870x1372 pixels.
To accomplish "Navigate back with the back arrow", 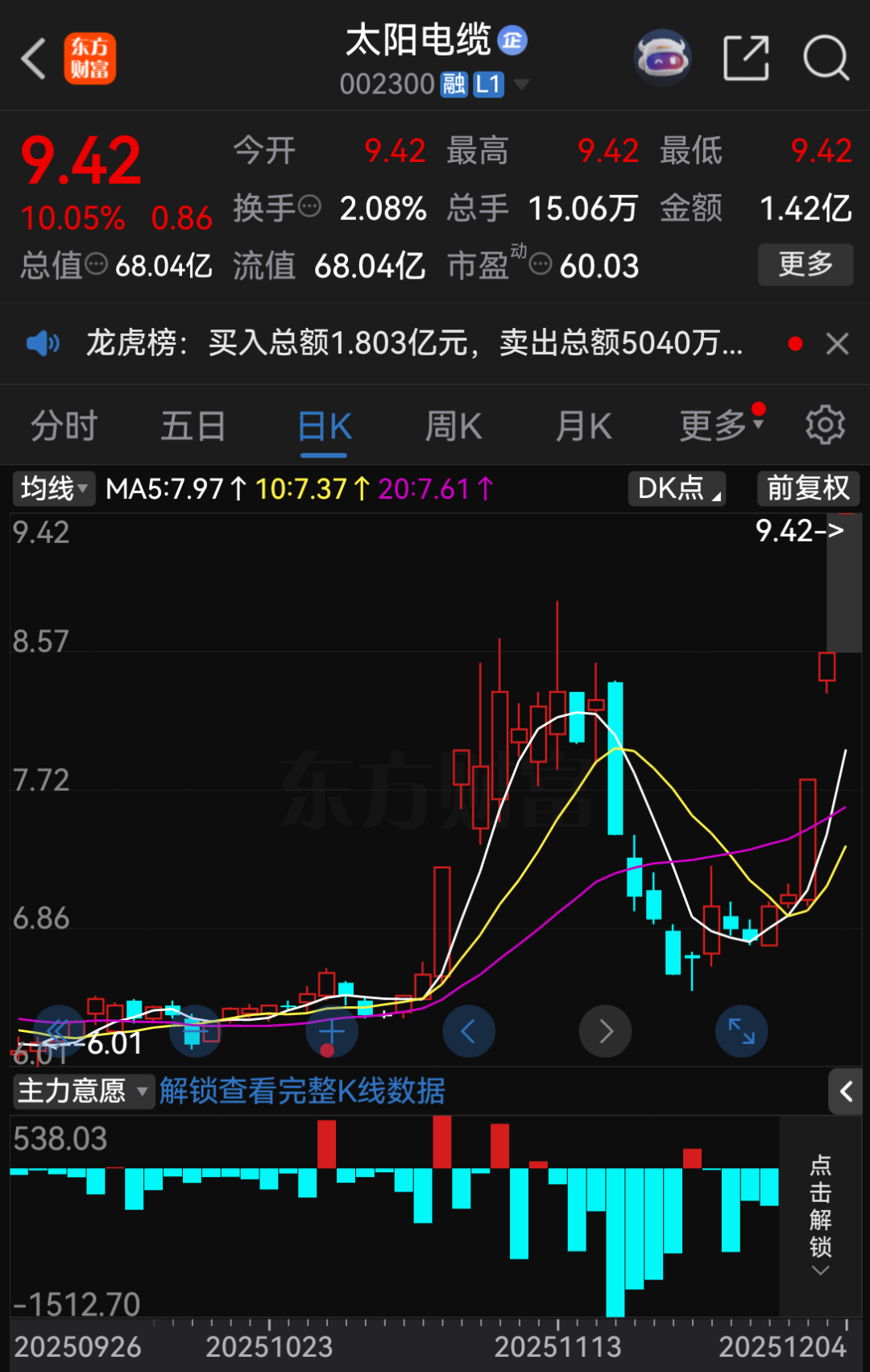I will pyautogui.click(x=32, y=59).
